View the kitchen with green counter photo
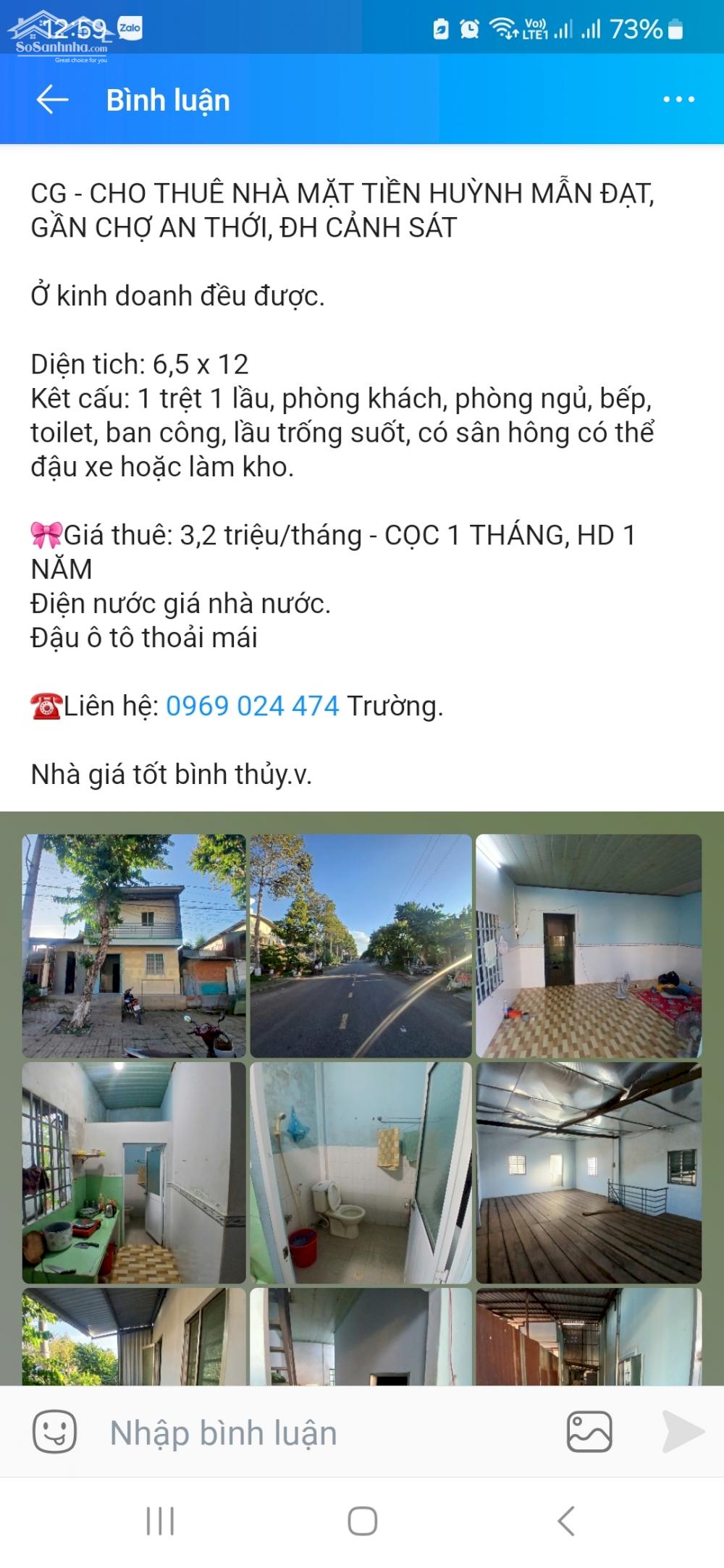Image resolution: width=724 pixels, height=1568 pixels. coord(134,1173)
